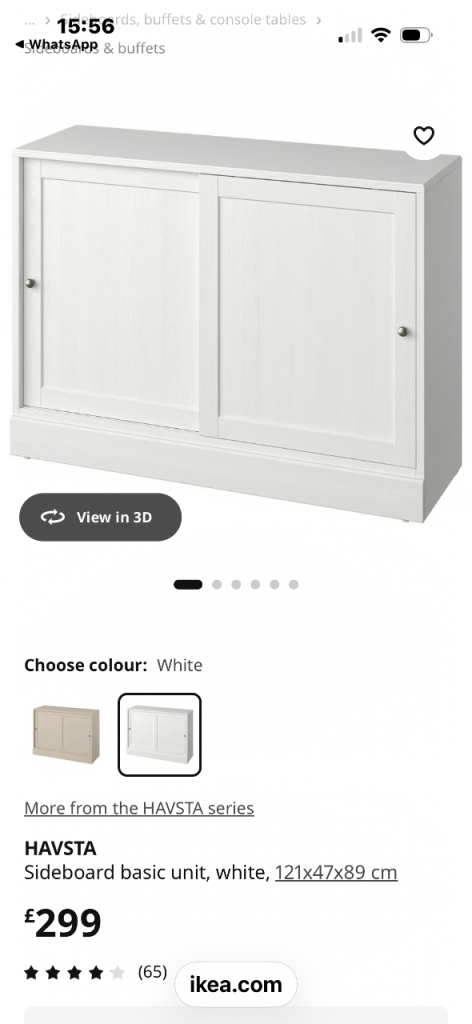This screenshot has width=472, height=1024.
Task: Add the HAVSTA sideboard to favourites
Action: point(424,135)
